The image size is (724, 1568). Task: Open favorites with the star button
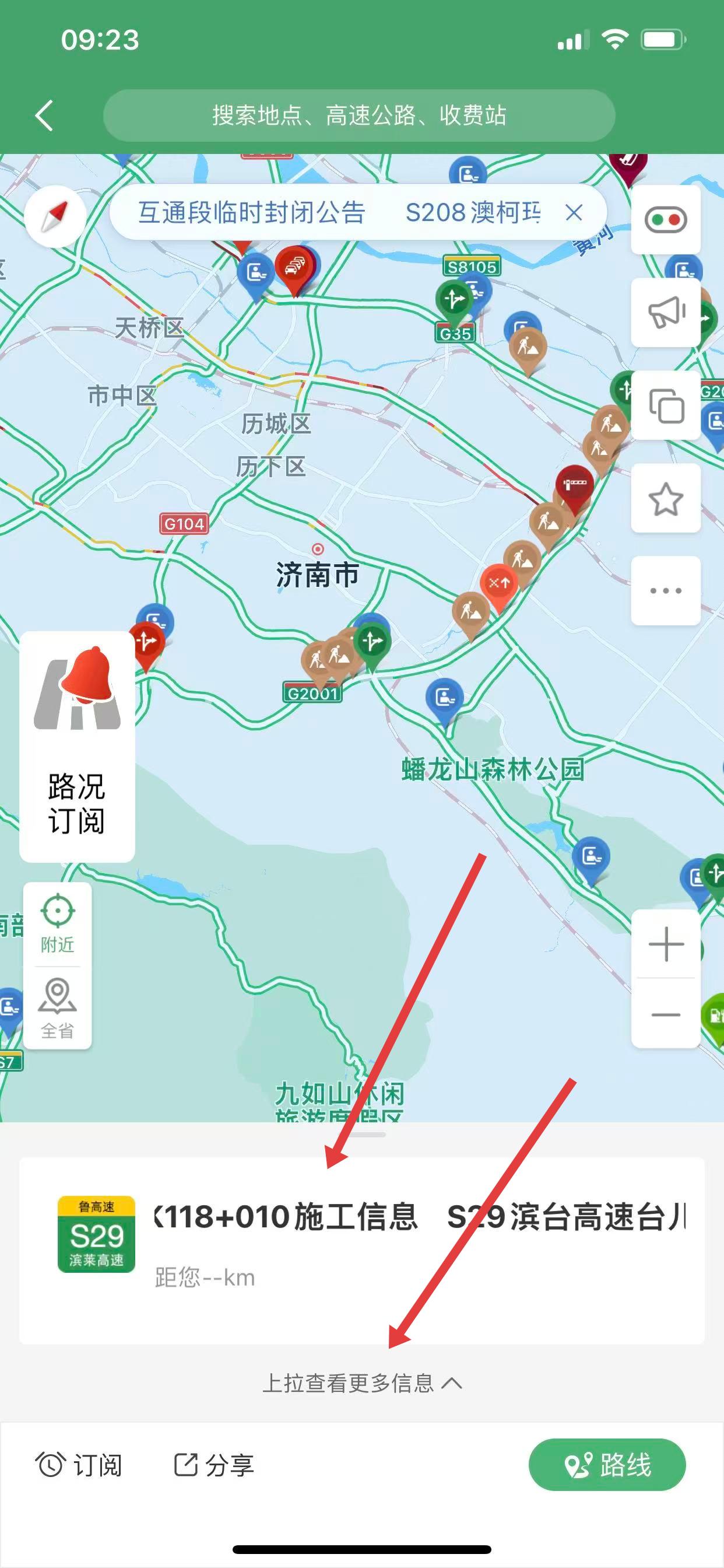pos(666,499)
